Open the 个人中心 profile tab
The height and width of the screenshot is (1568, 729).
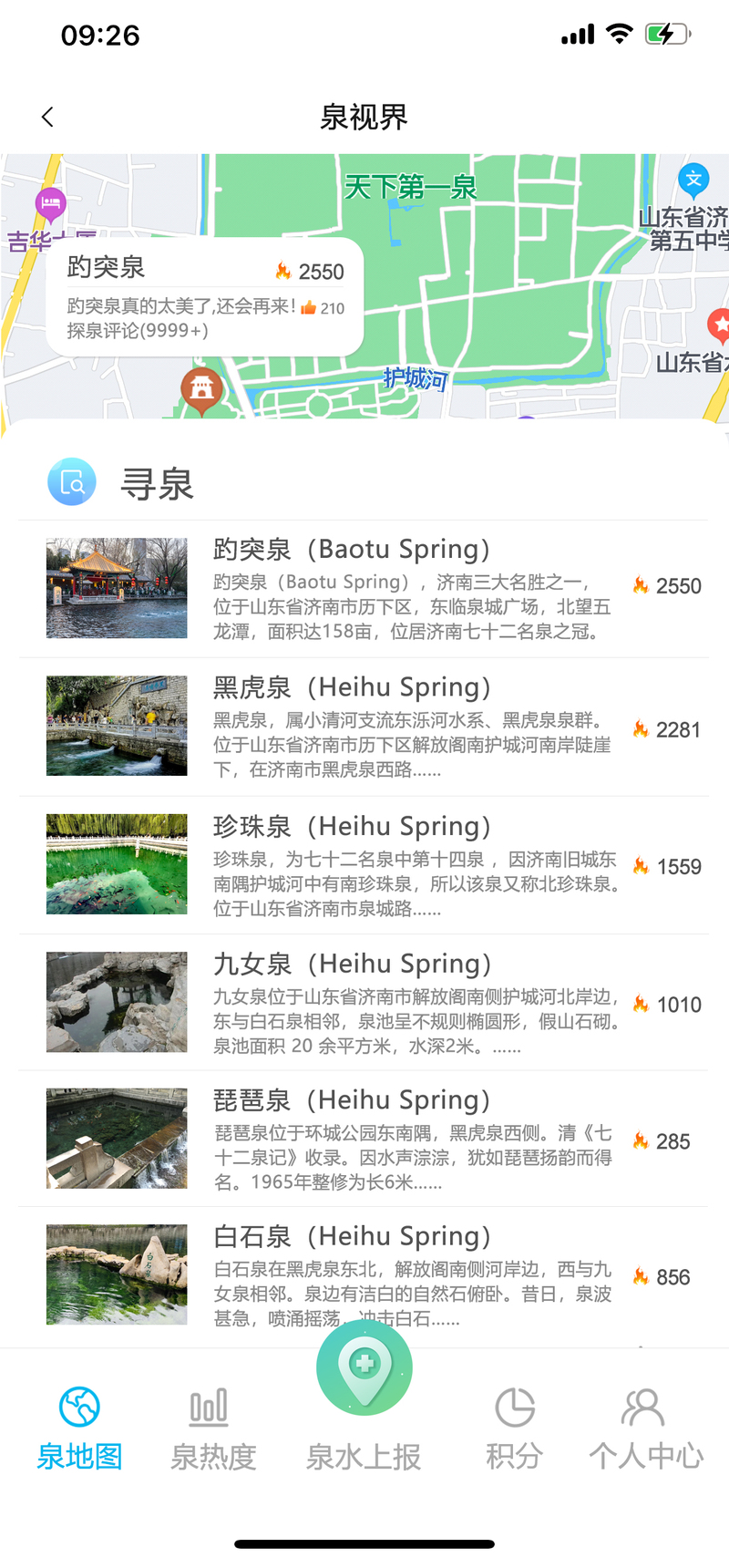point(646,1429)
